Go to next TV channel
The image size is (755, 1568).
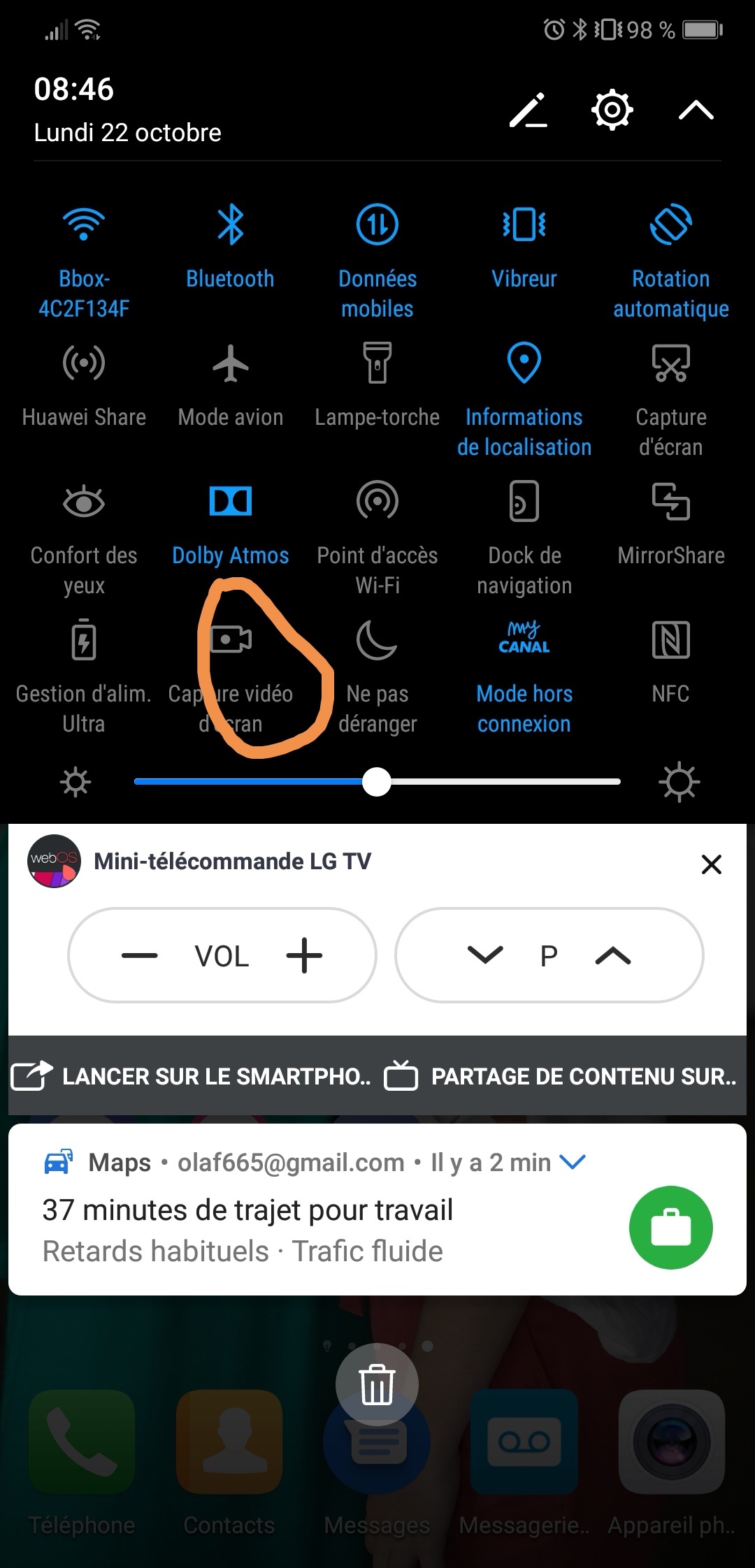pyautogui.click(x=613, y=955)
